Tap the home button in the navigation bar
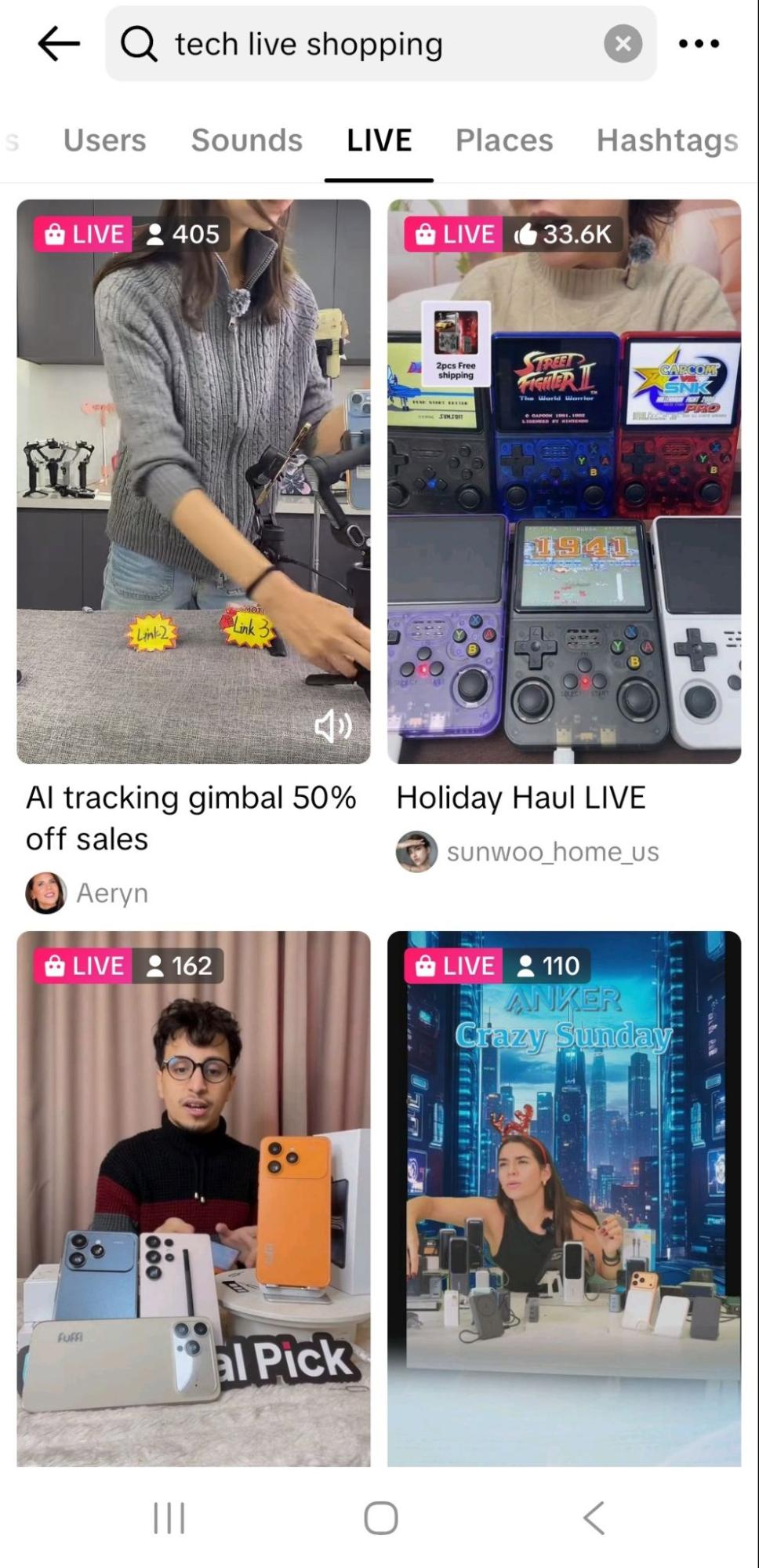 [x=379, y=1518]
